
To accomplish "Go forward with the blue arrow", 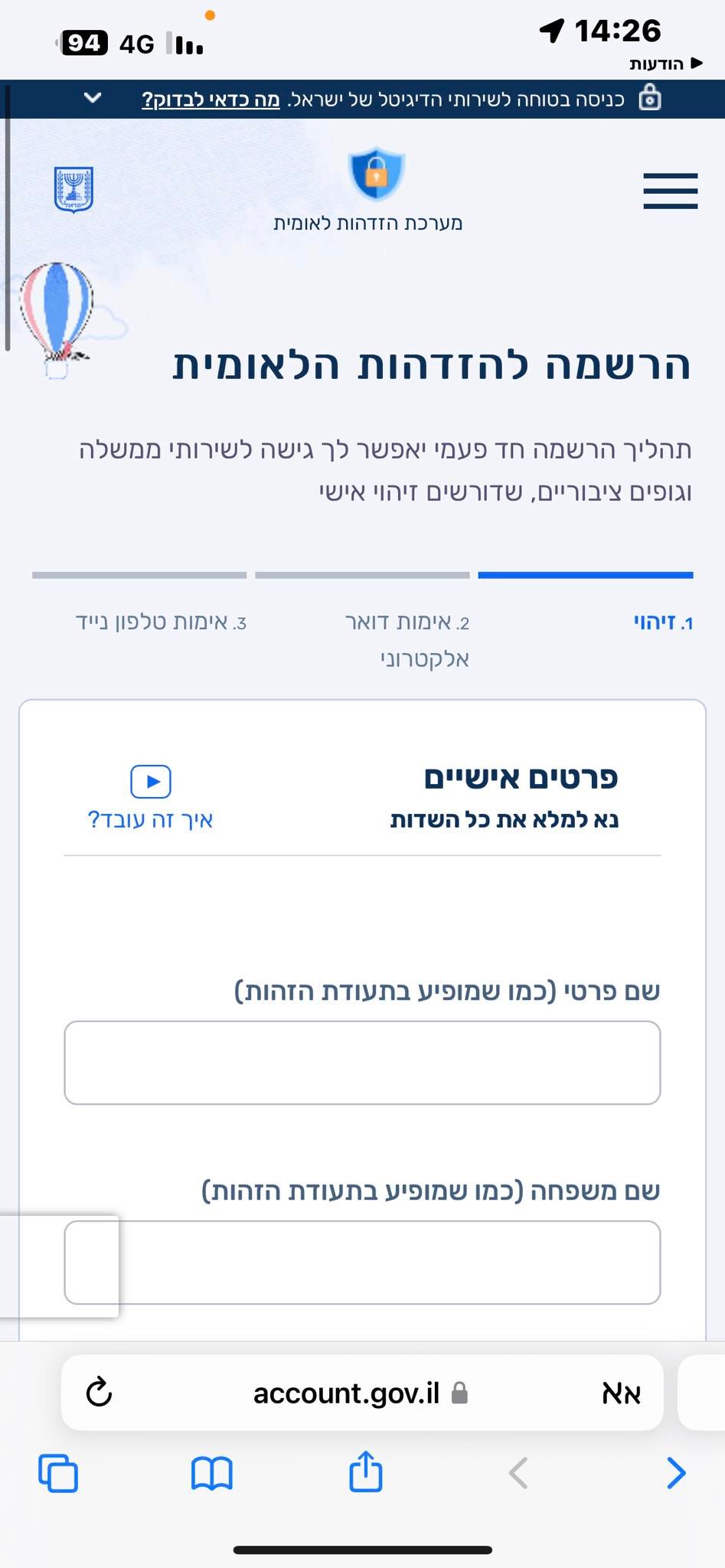I will coord(675,1472).
